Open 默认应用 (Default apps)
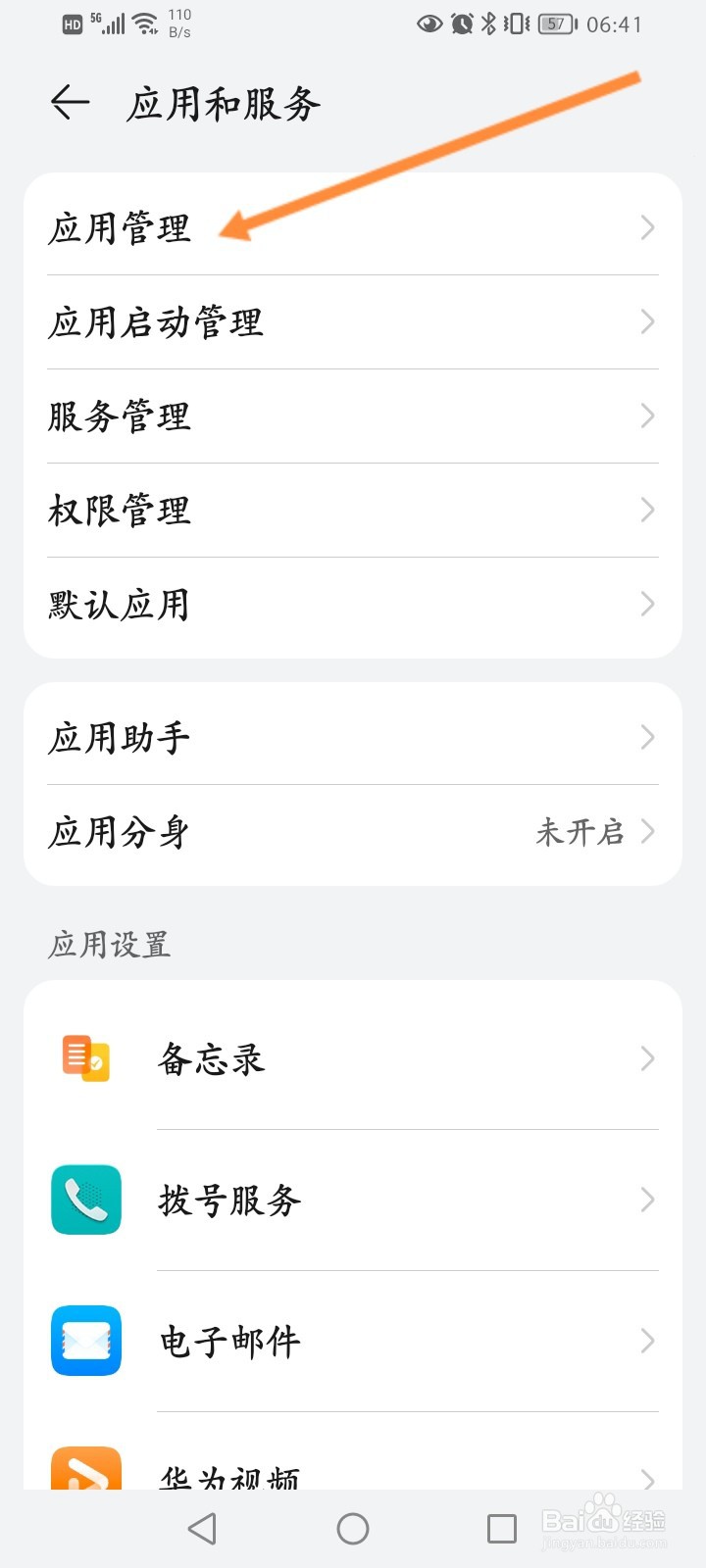Screen dimensions: 706x1568 point(353,605)
